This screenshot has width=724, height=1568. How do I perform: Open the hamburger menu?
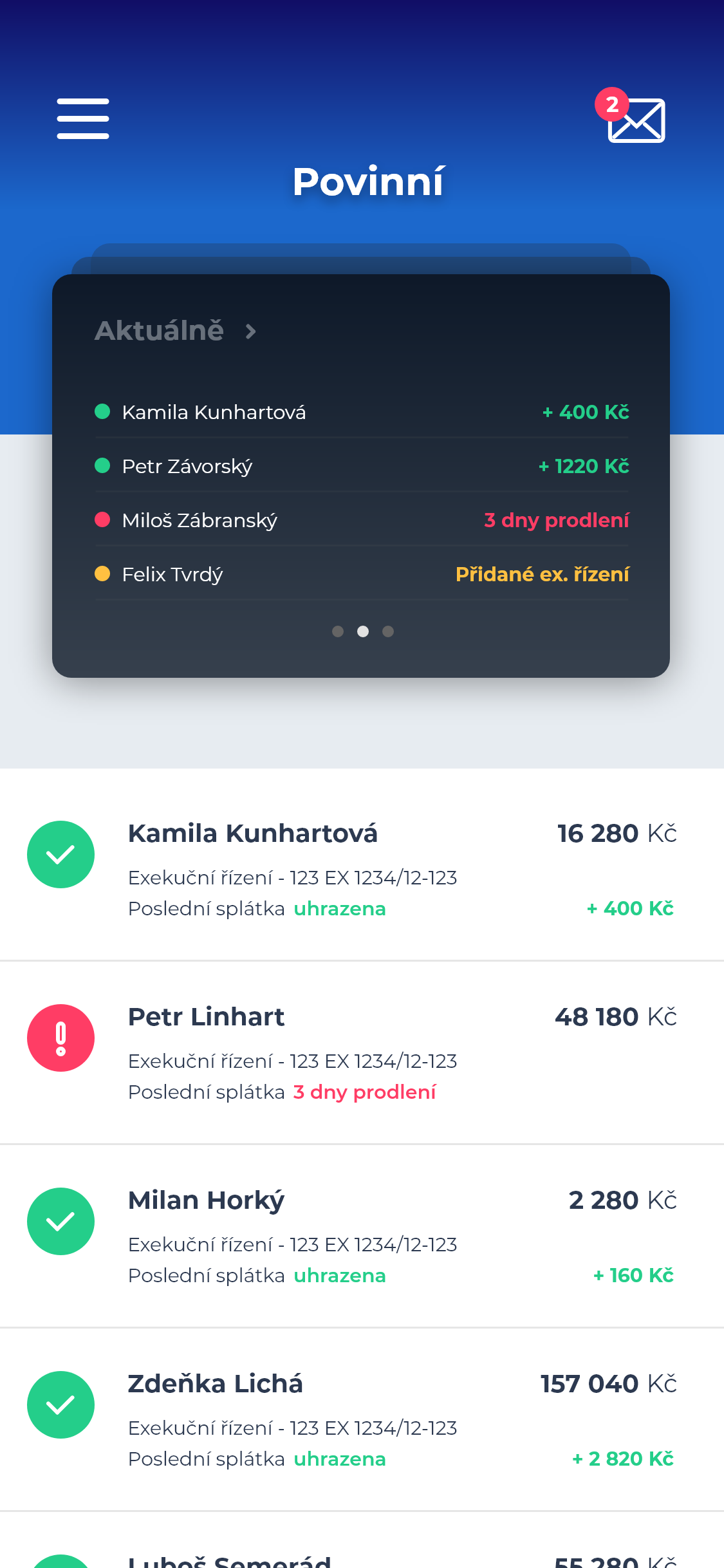click(82, 118)
